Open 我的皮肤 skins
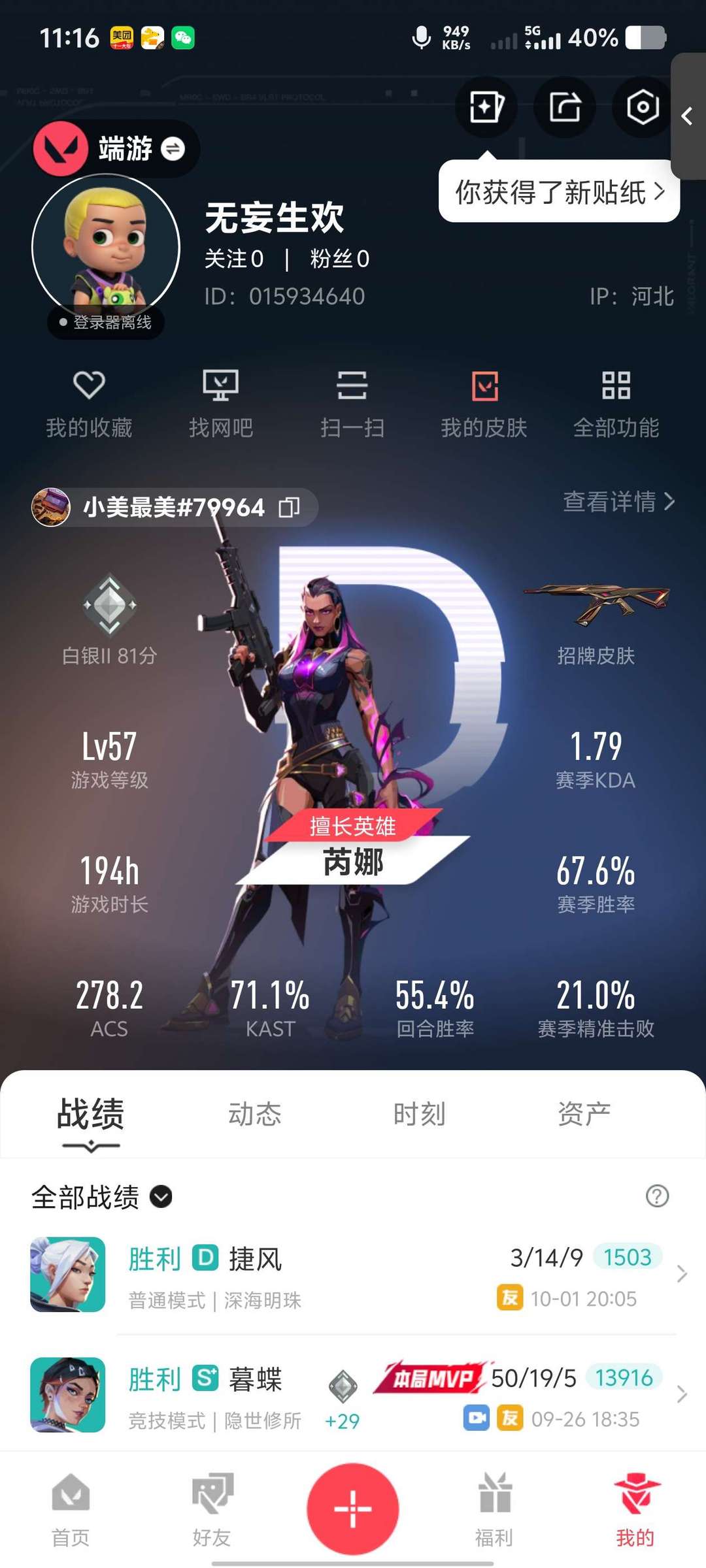Screen dimensions: 706x1568 tap(484, 403)
